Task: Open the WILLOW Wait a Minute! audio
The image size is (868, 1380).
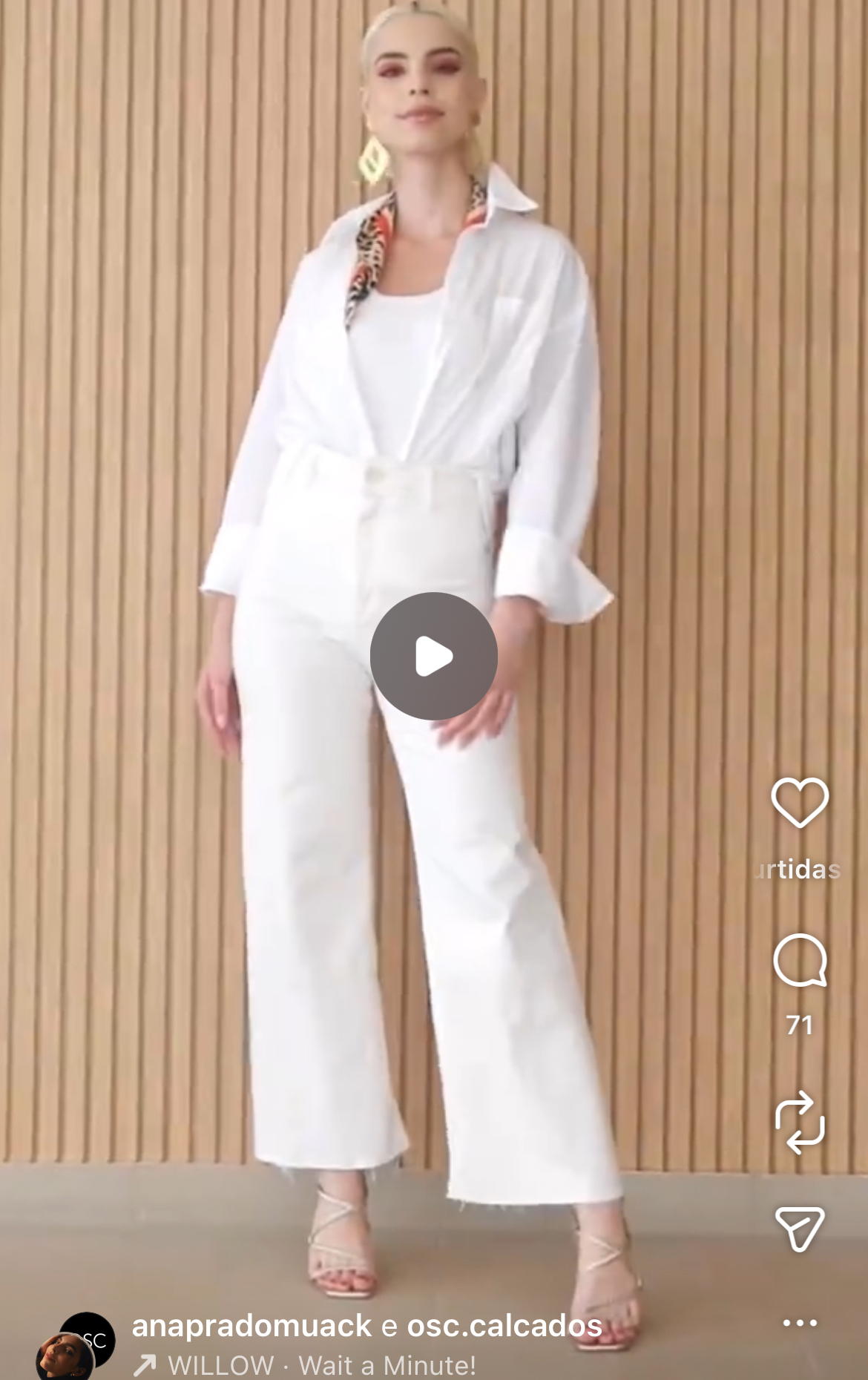Action: (x=320, y=1364)
